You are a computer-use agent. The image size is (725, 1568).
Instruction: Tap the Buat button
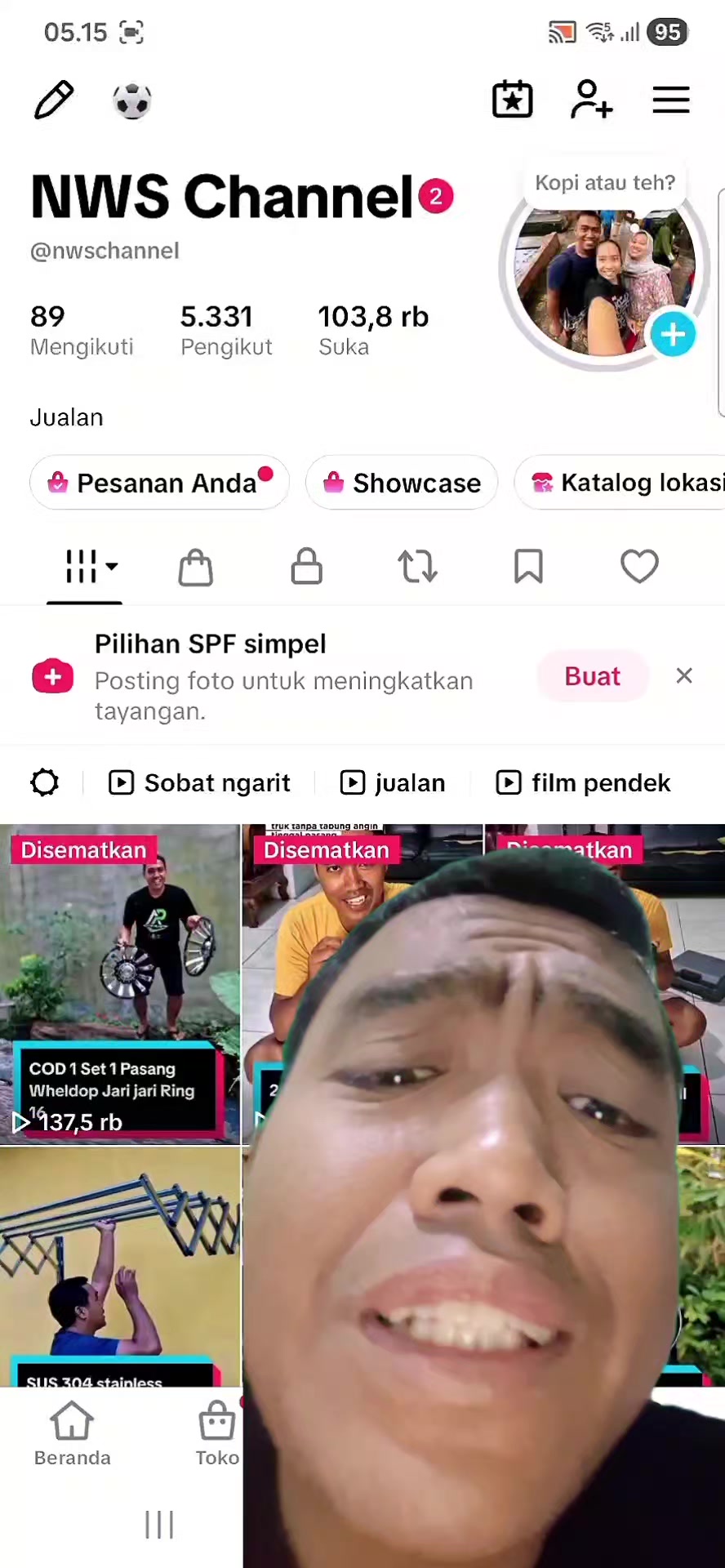[x=593, y=676]
